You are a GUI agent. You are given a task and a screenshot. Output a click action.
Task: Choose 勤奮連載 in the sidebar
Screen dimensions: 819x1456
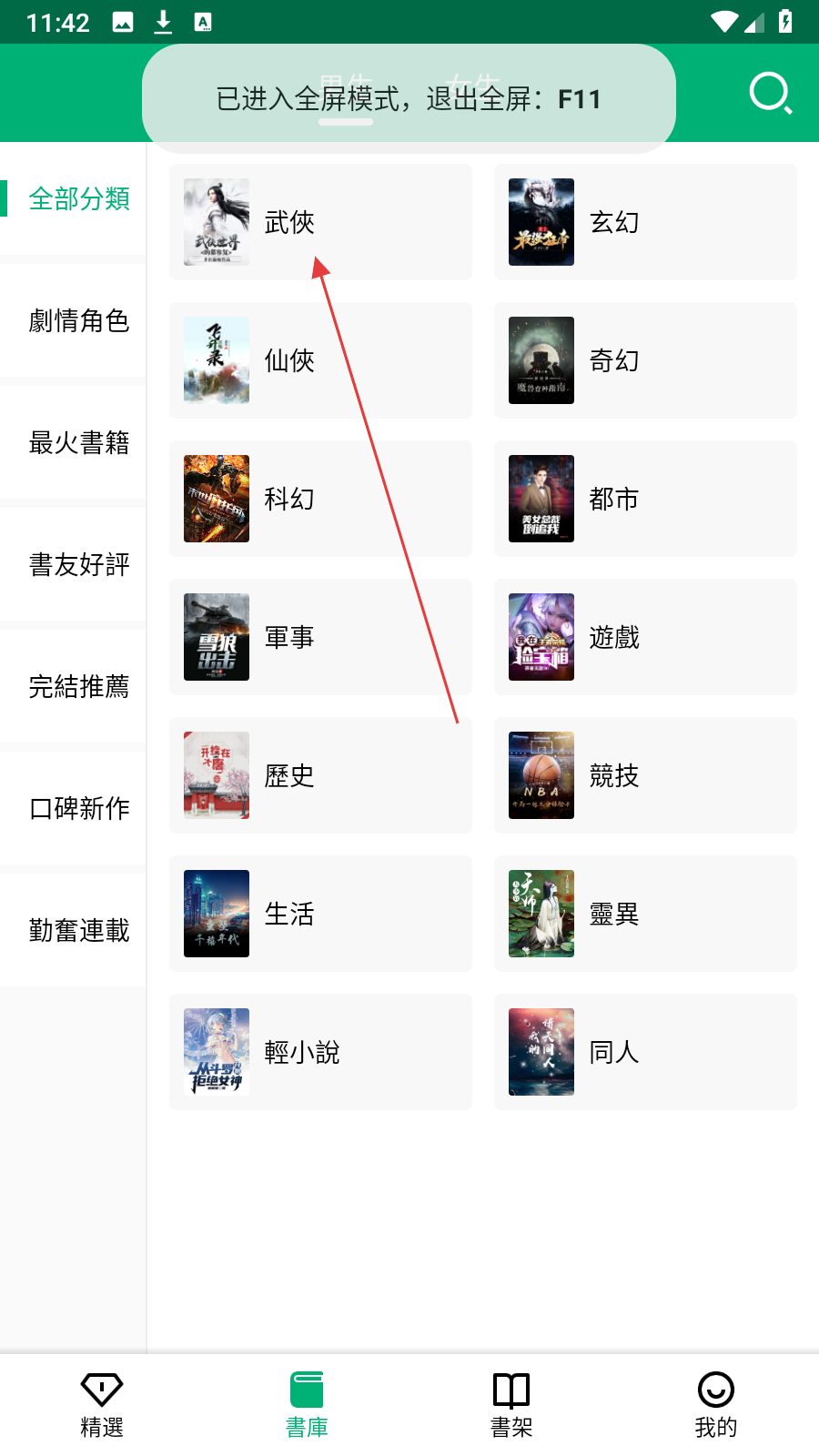click(x=78, y=930)
